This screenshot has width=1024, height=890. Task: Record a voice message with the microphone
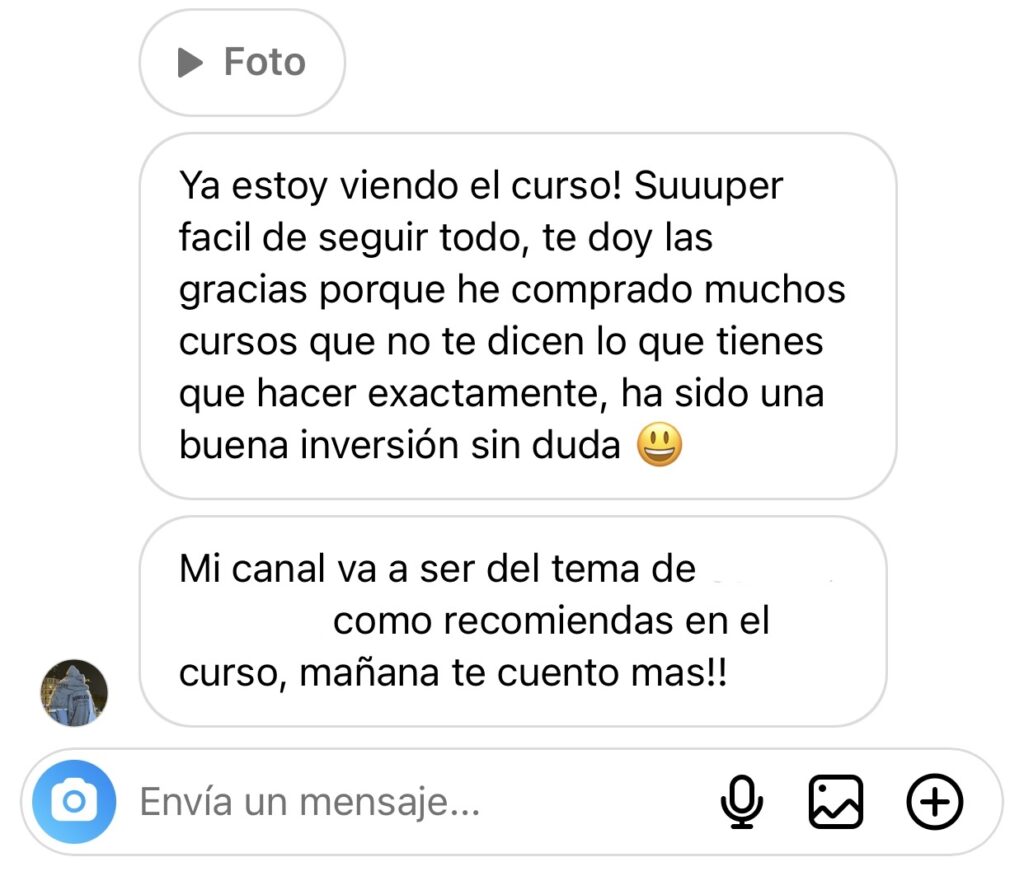(x=741, y=802)
